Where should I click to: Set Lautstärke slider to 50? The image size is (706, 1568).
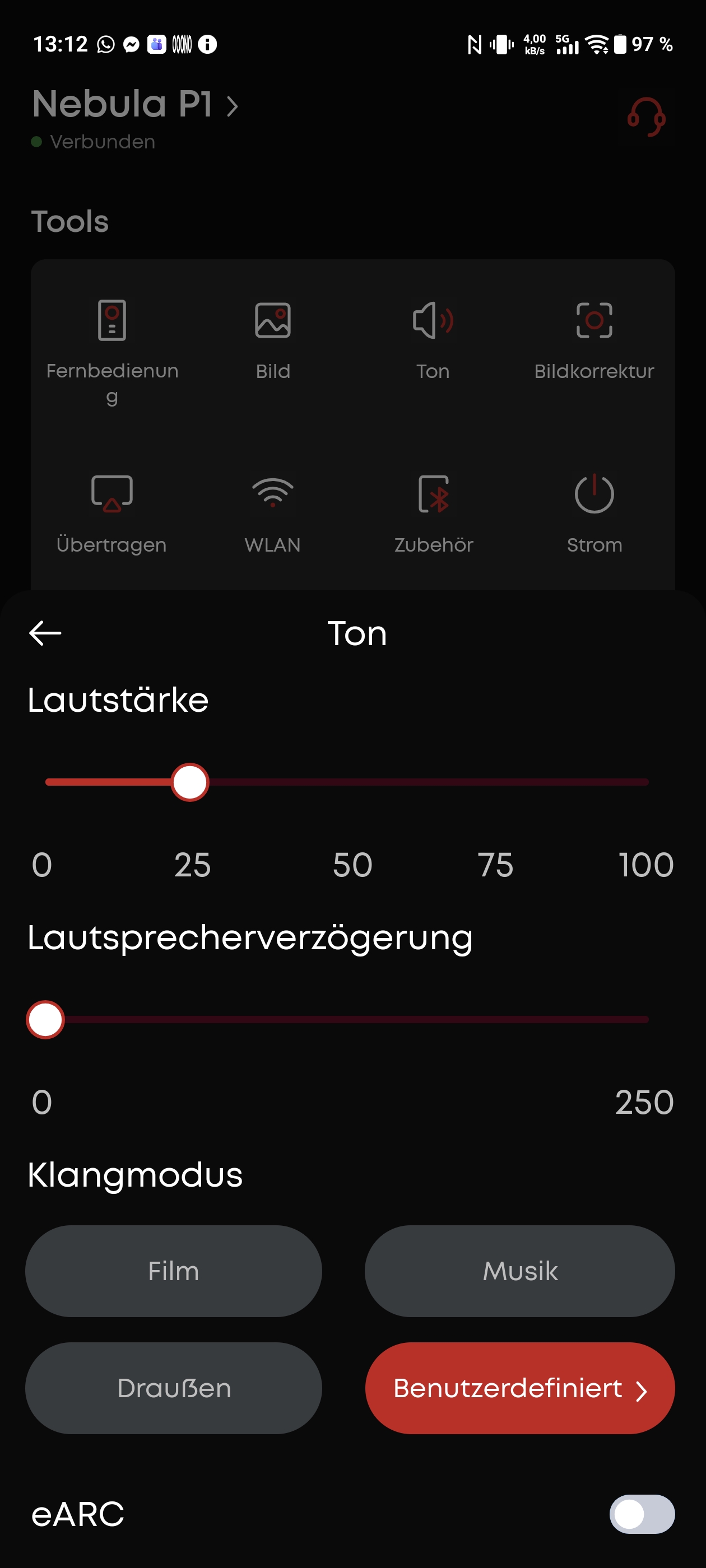347,782
